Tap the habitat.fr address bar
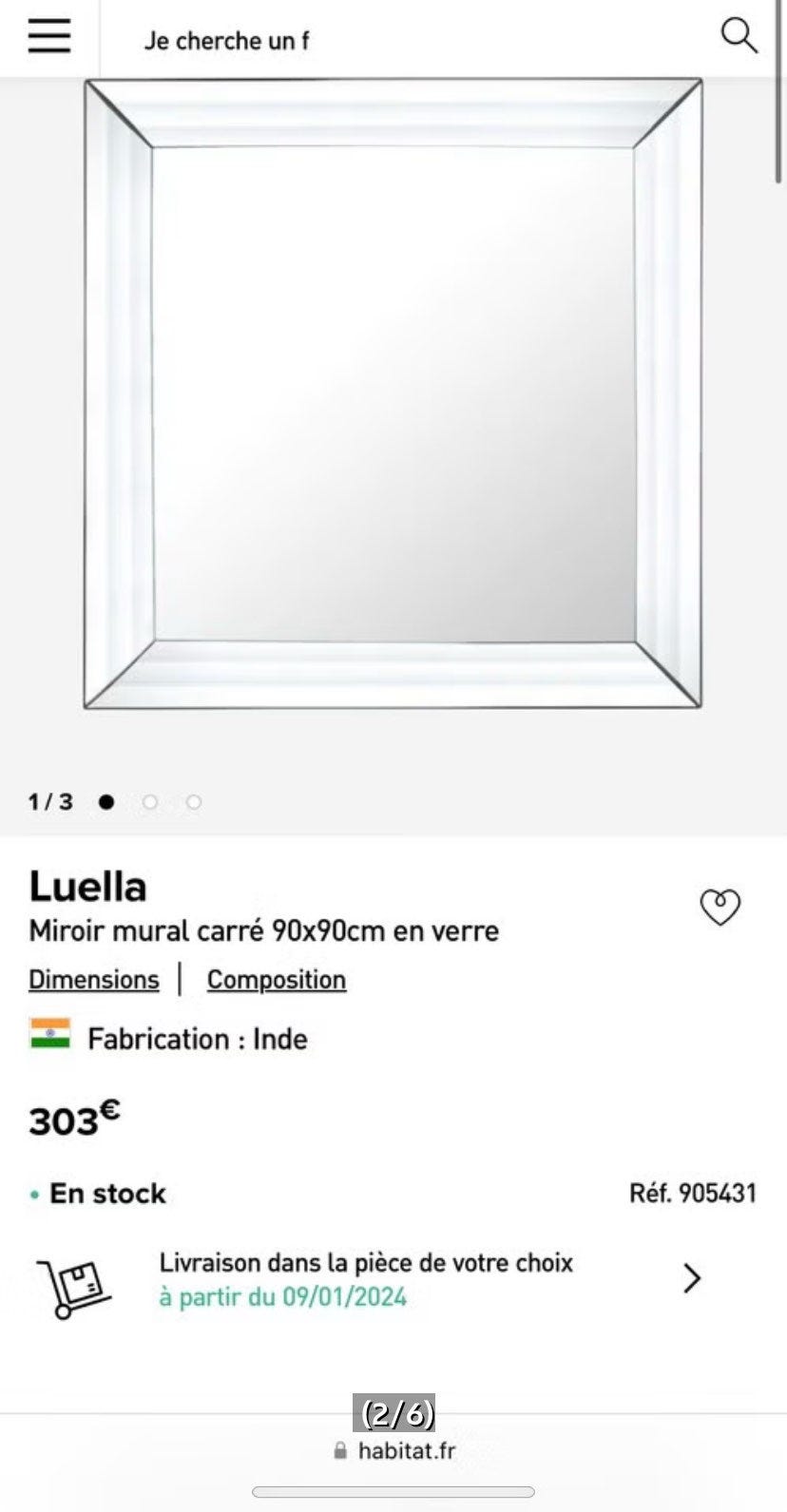787x1512 pixels. coord(393,1451)
